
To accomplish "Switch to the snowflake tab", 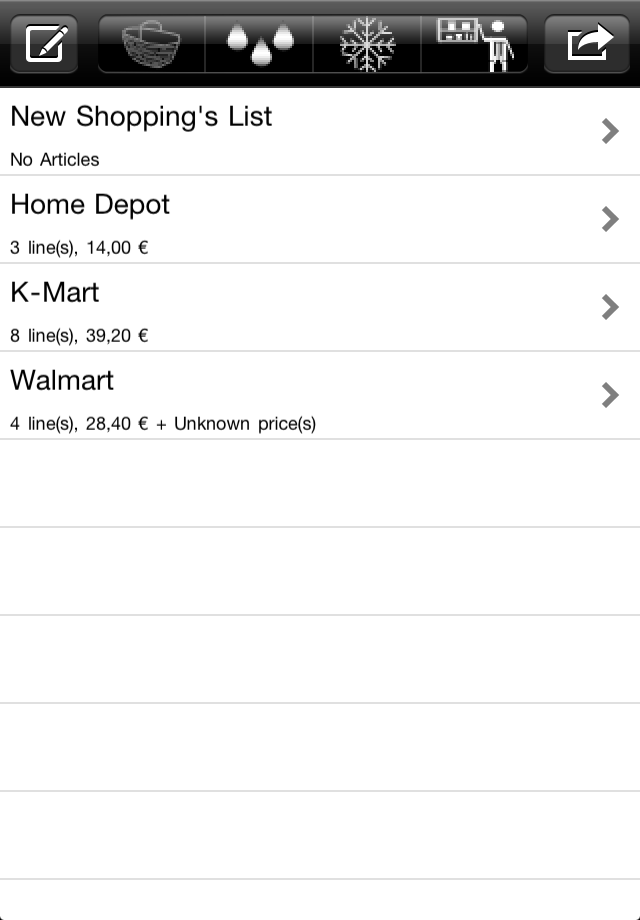I will 367,44.
